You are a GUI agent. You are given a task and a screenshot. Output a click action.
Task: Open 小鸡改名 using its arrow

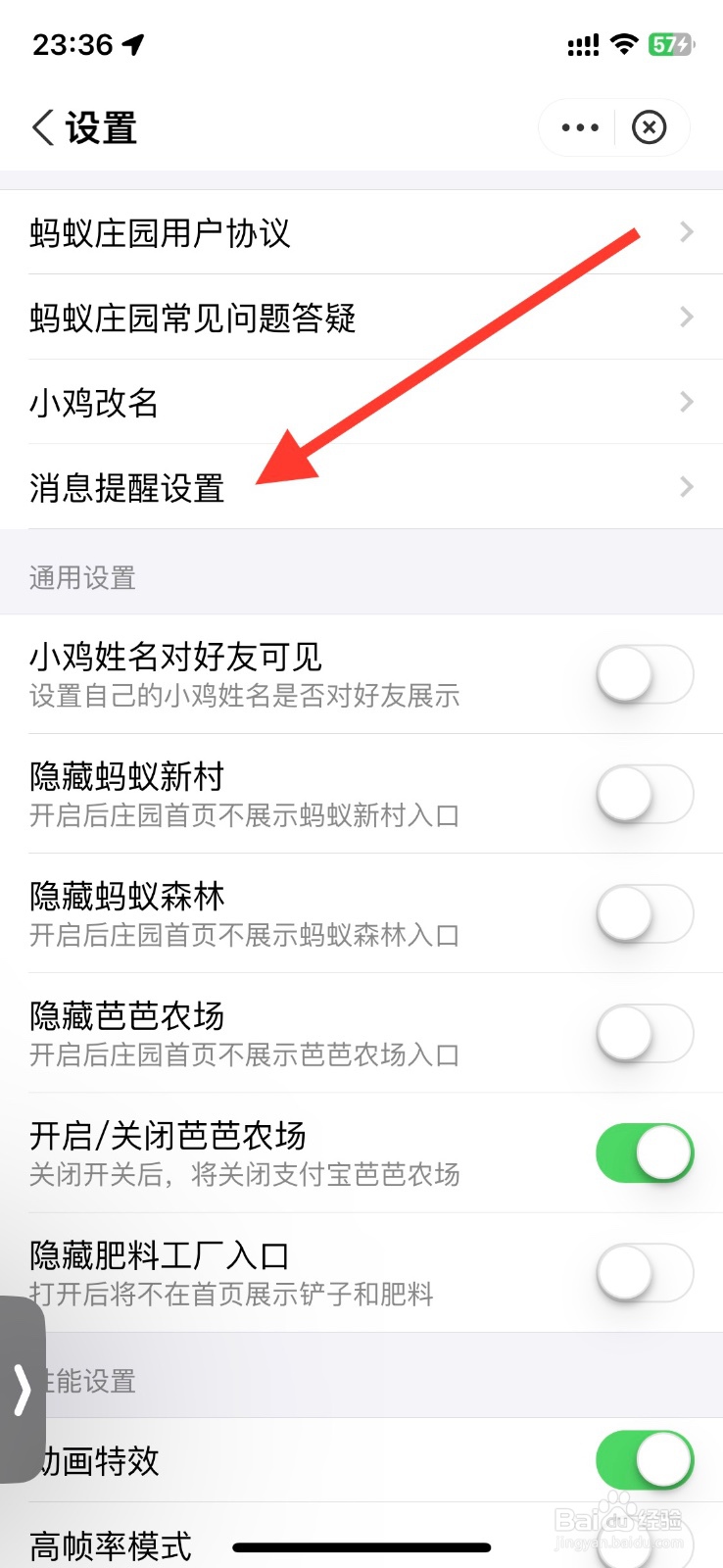point(686,402)
